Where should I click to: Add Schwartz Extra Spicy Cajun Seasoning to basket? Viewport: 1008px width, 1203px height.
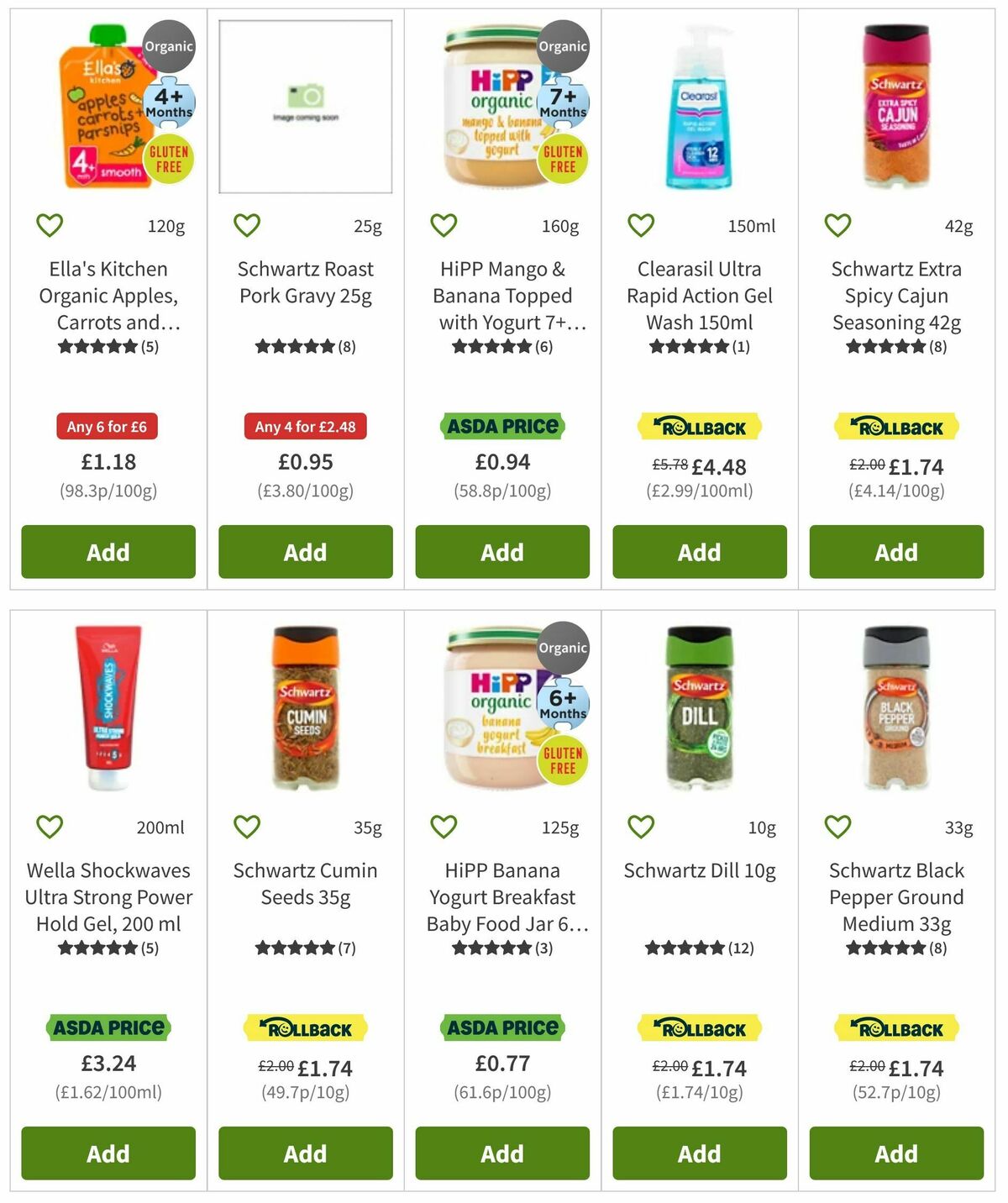896,552
